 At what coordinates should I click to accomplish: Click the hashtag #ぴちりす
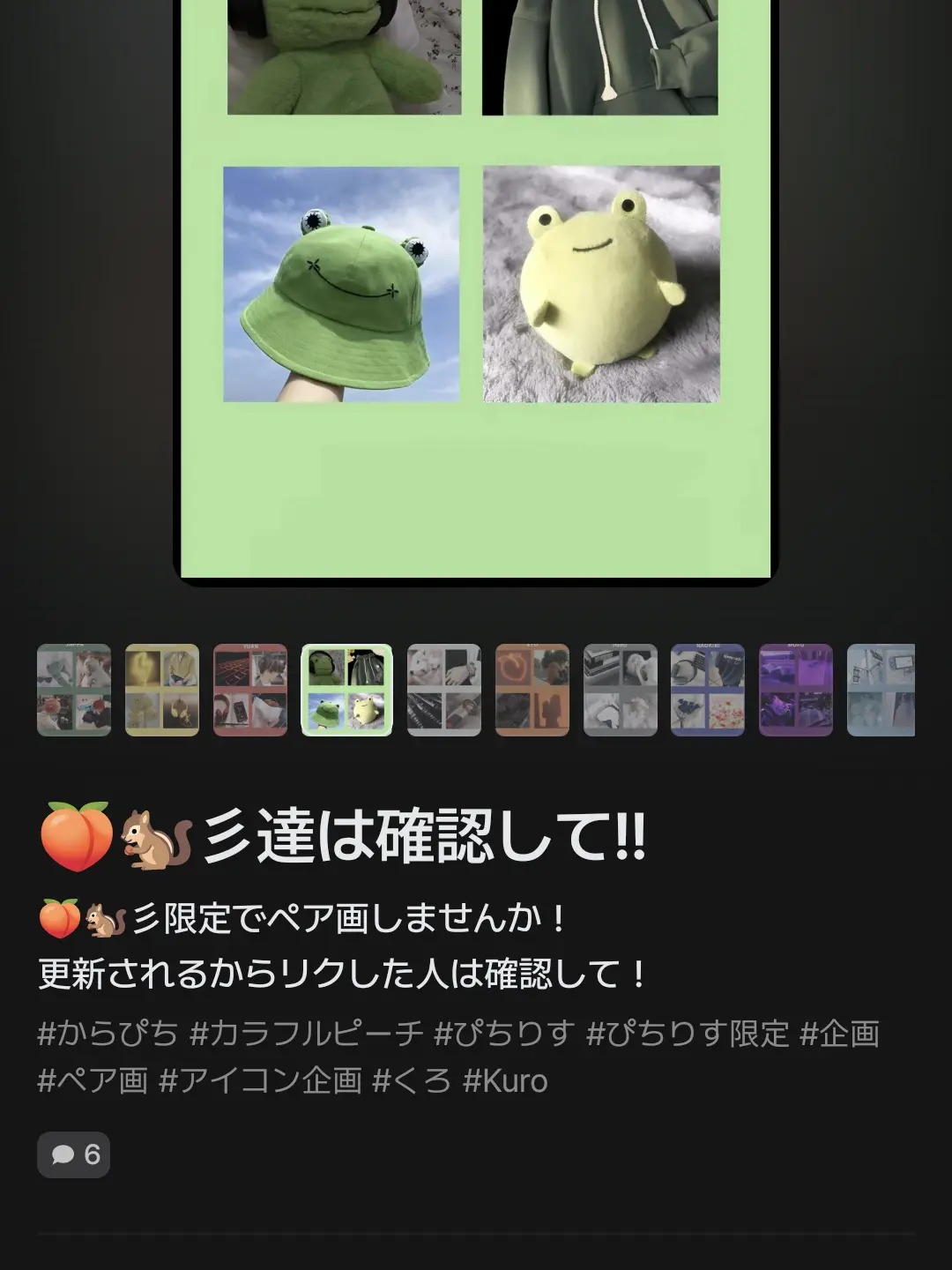point(507,1037)
